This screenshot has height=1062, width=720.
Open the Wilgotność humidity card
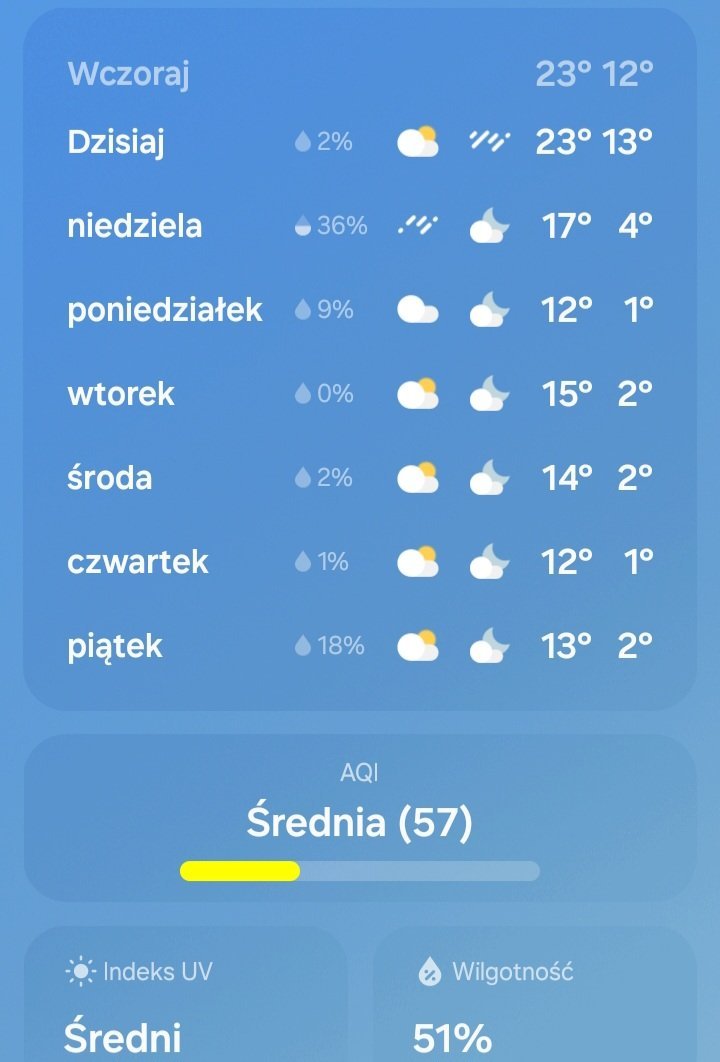point(535,1000)
